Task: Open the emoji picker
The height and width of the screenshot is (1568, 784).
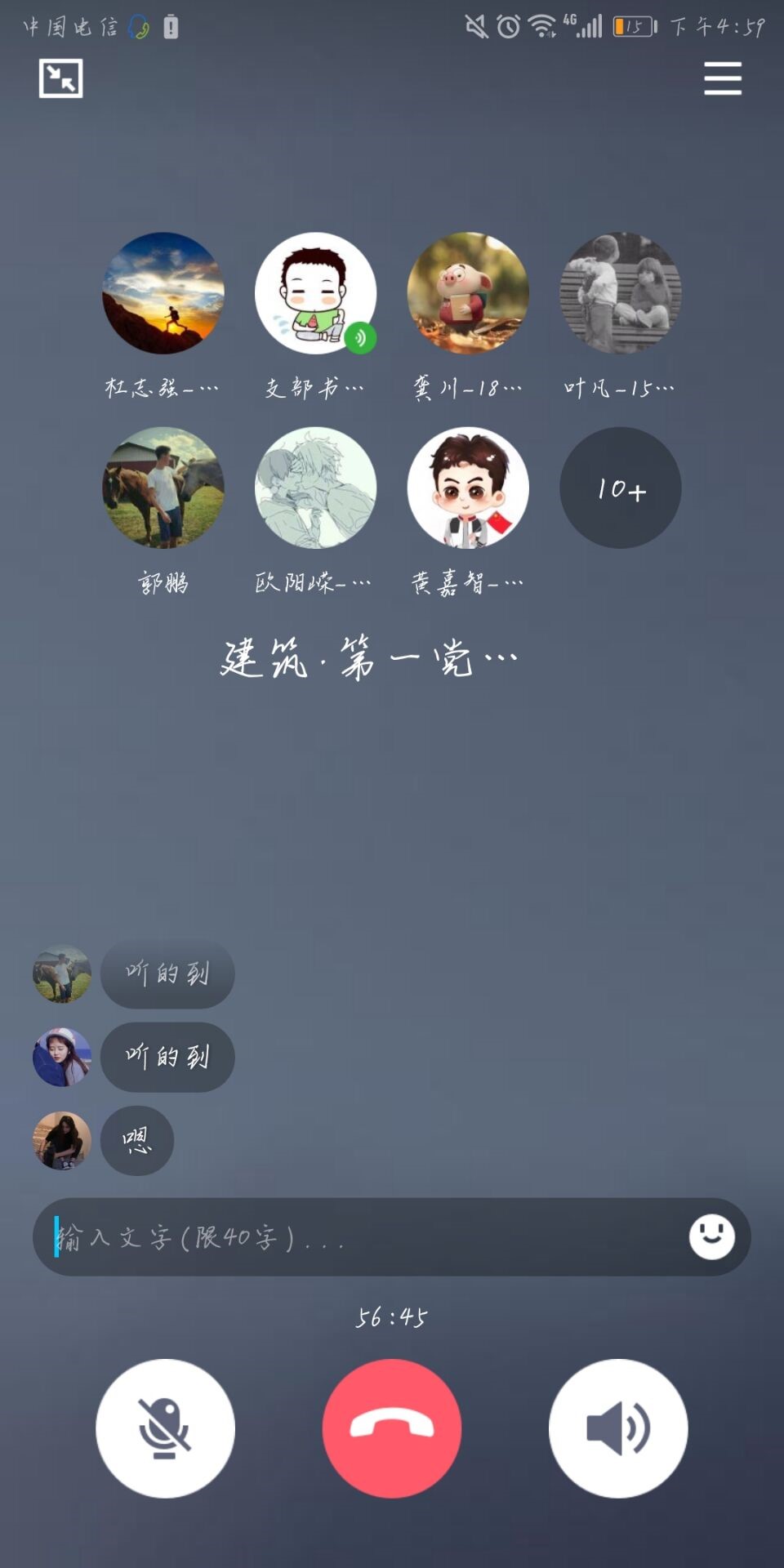Action: click(x=711, y=1237)
